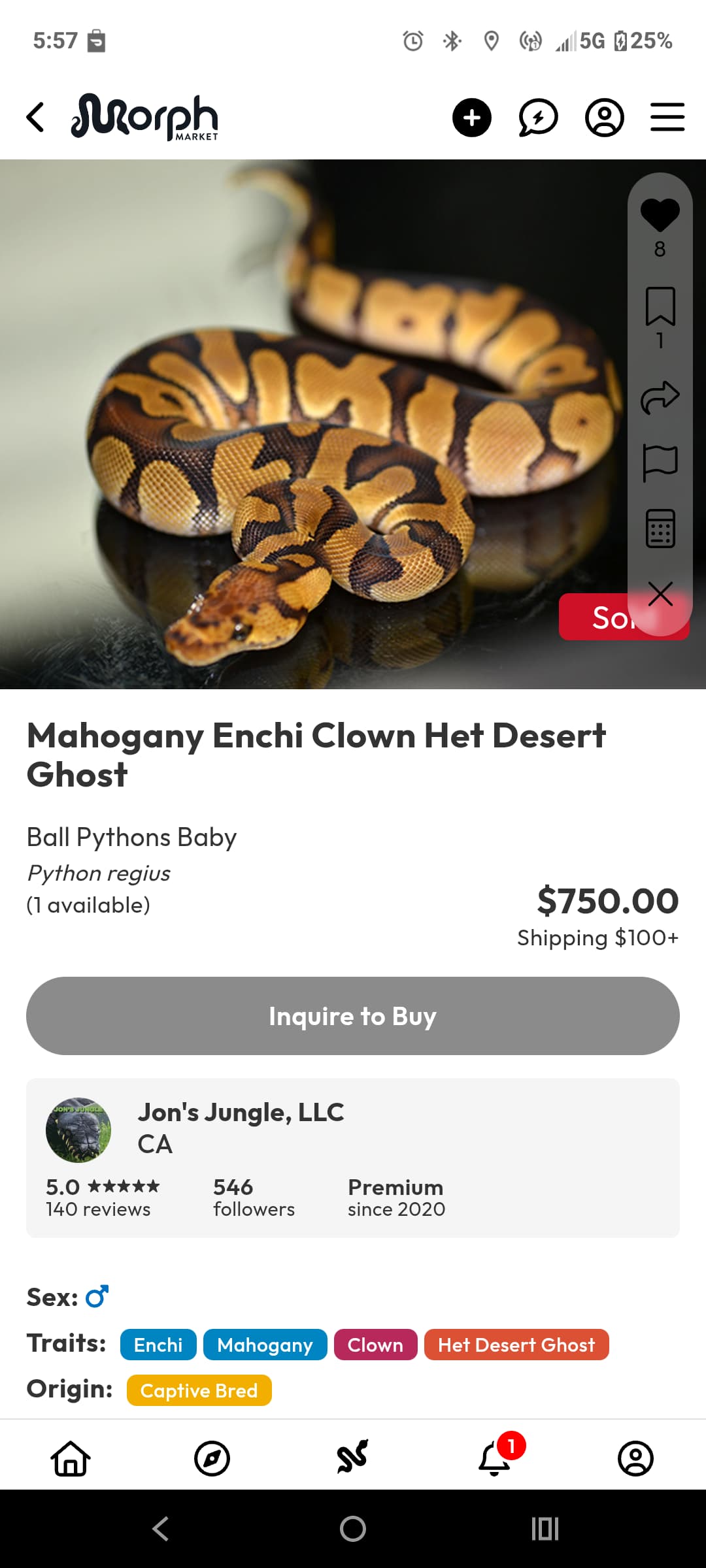Image resolution: width=706 pixels, height=1568 pixels.
Task: Open the hamburger menu
Action: pos(667,118)
